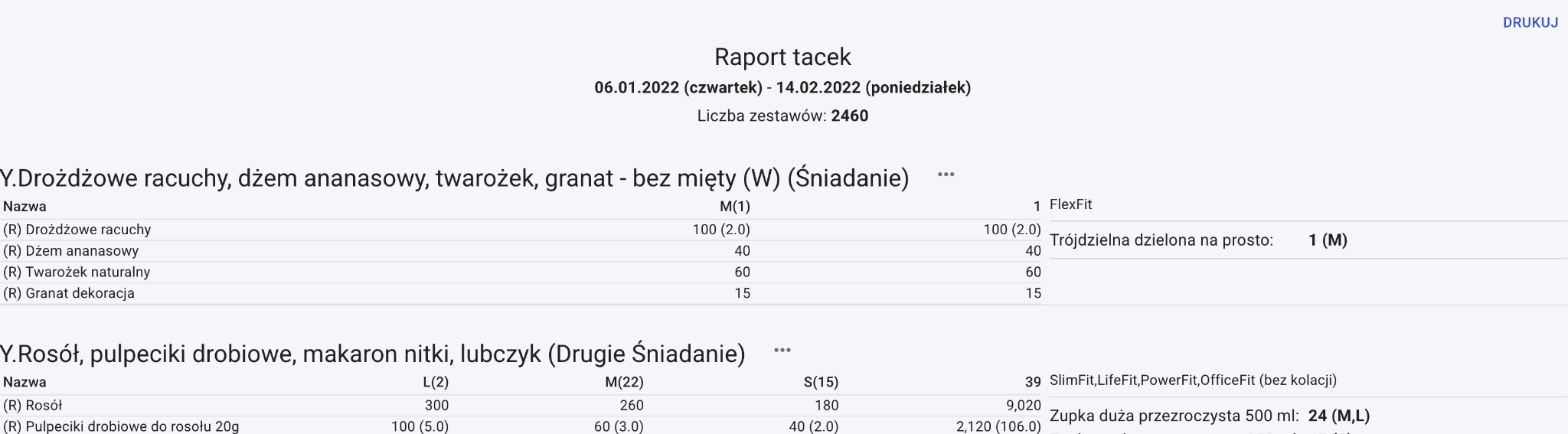Open options menu for Drożdżowe racuchy meal
Image resolution: width=1568 pixels, height=434 pixels.
[946, 175]
